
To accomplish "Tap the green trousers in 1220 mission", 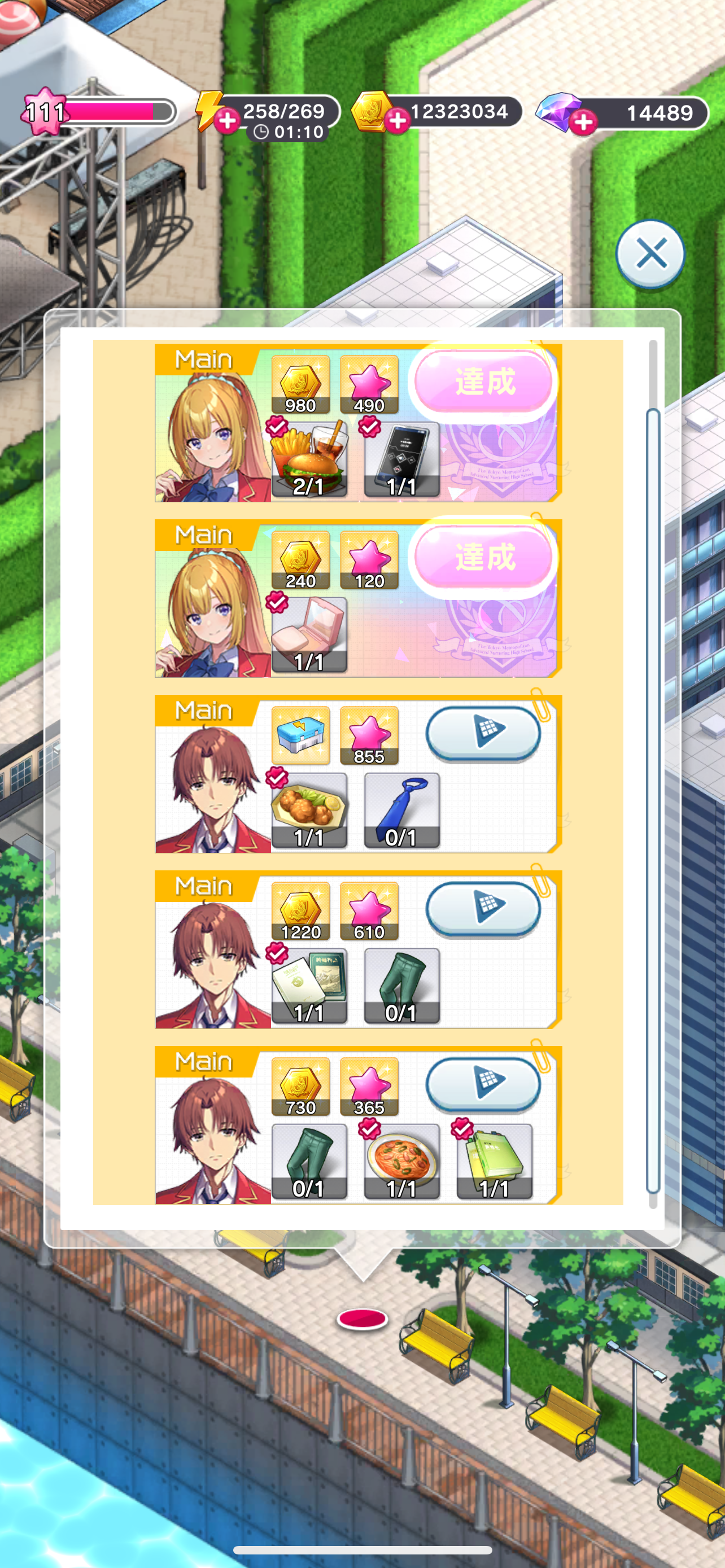I will pos(402,986).
